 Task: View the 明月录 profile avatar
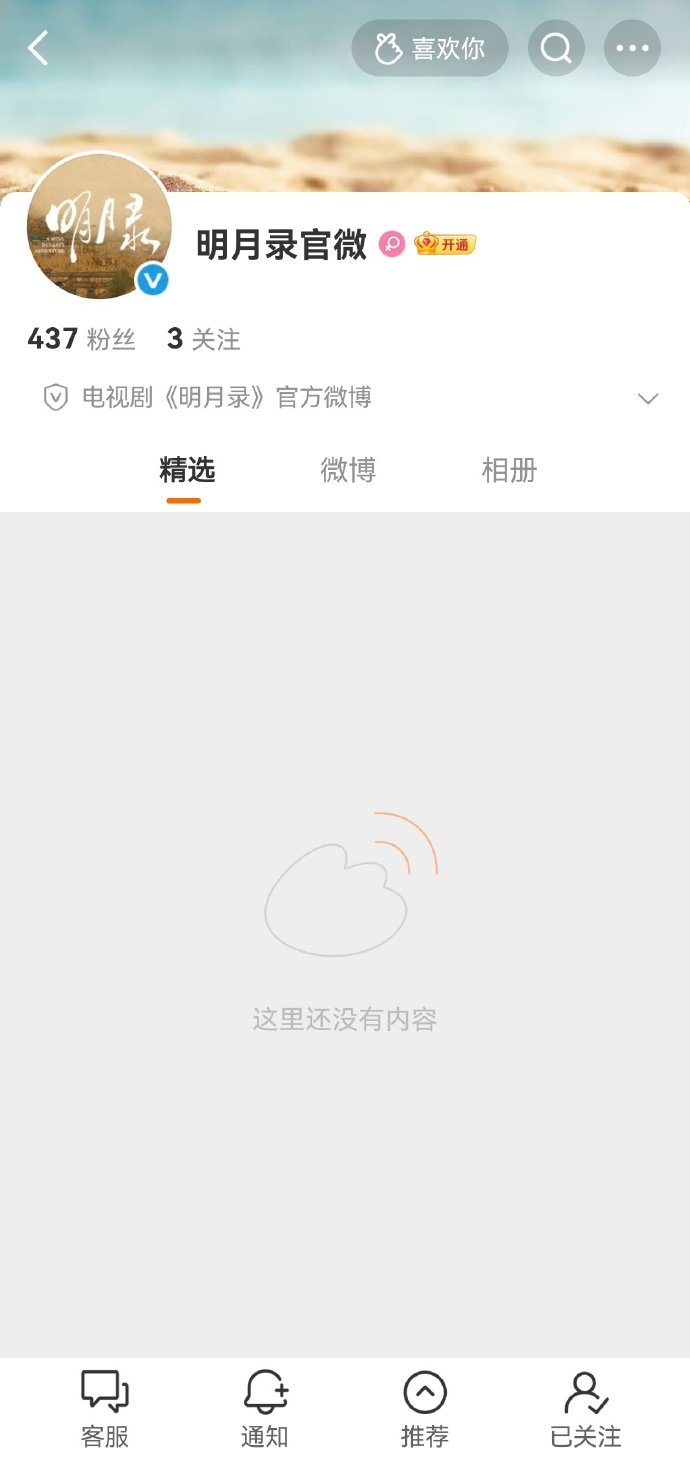[98, 226]
